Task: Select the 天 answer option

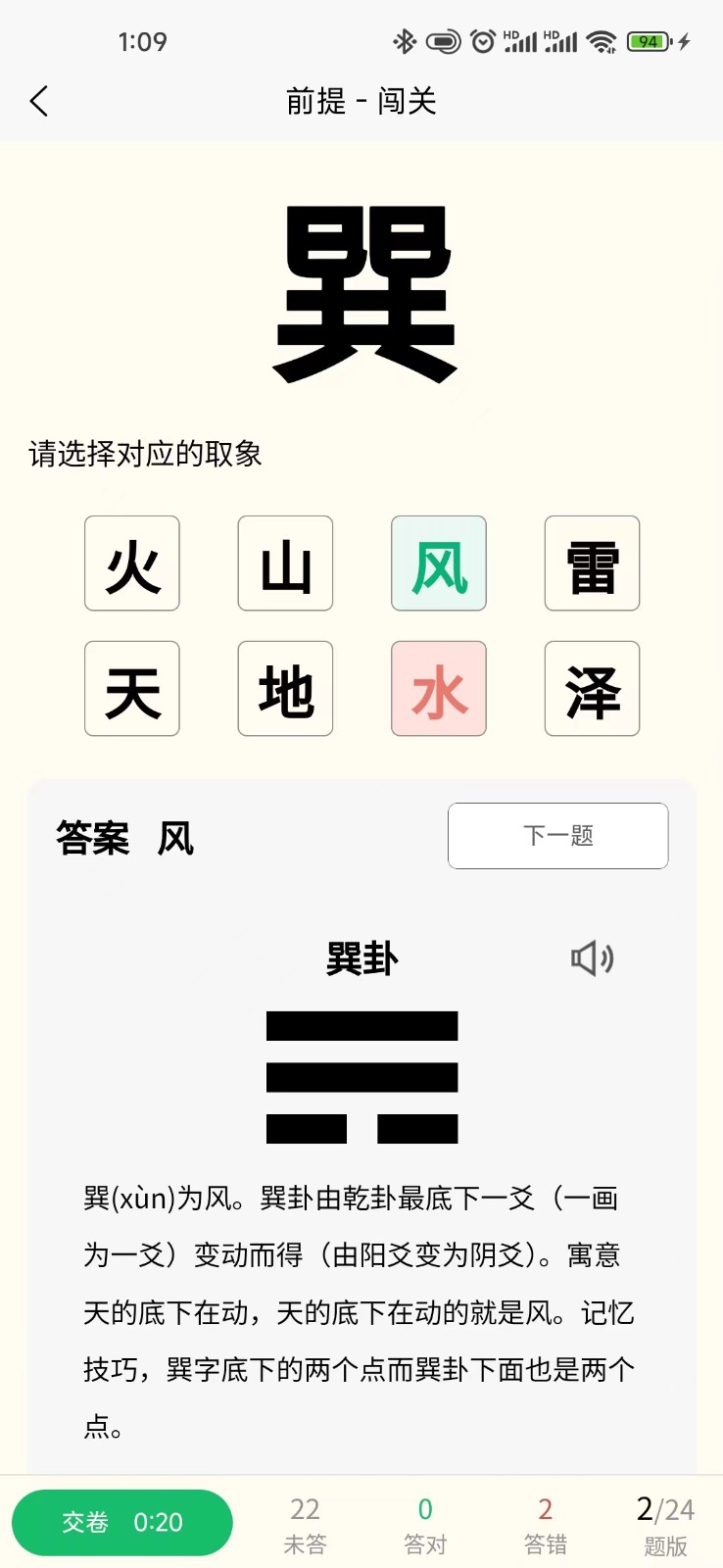Action: (x=132, y=689)
